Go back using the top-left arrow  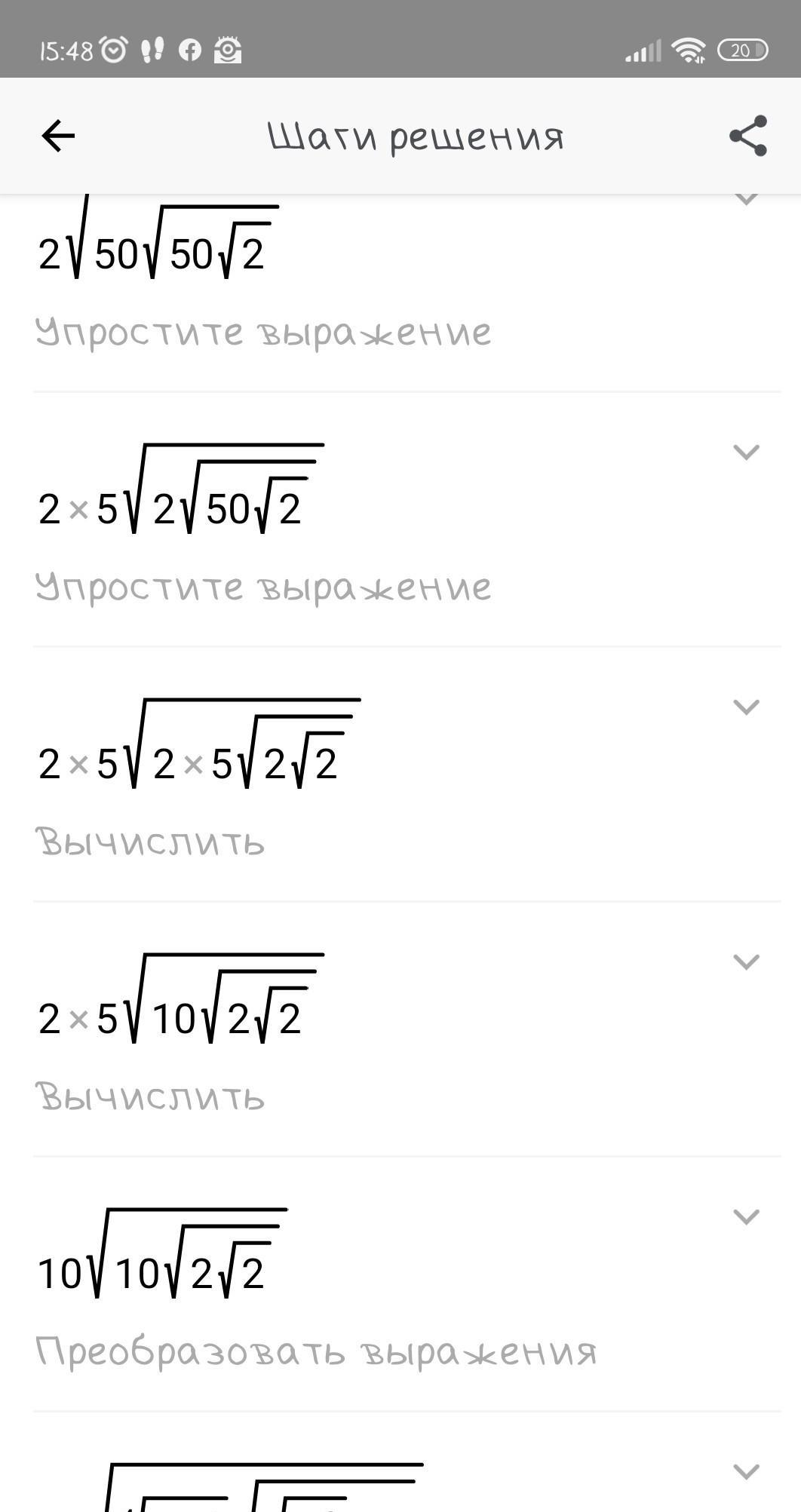pyautogui.click(x=58, y=136)
